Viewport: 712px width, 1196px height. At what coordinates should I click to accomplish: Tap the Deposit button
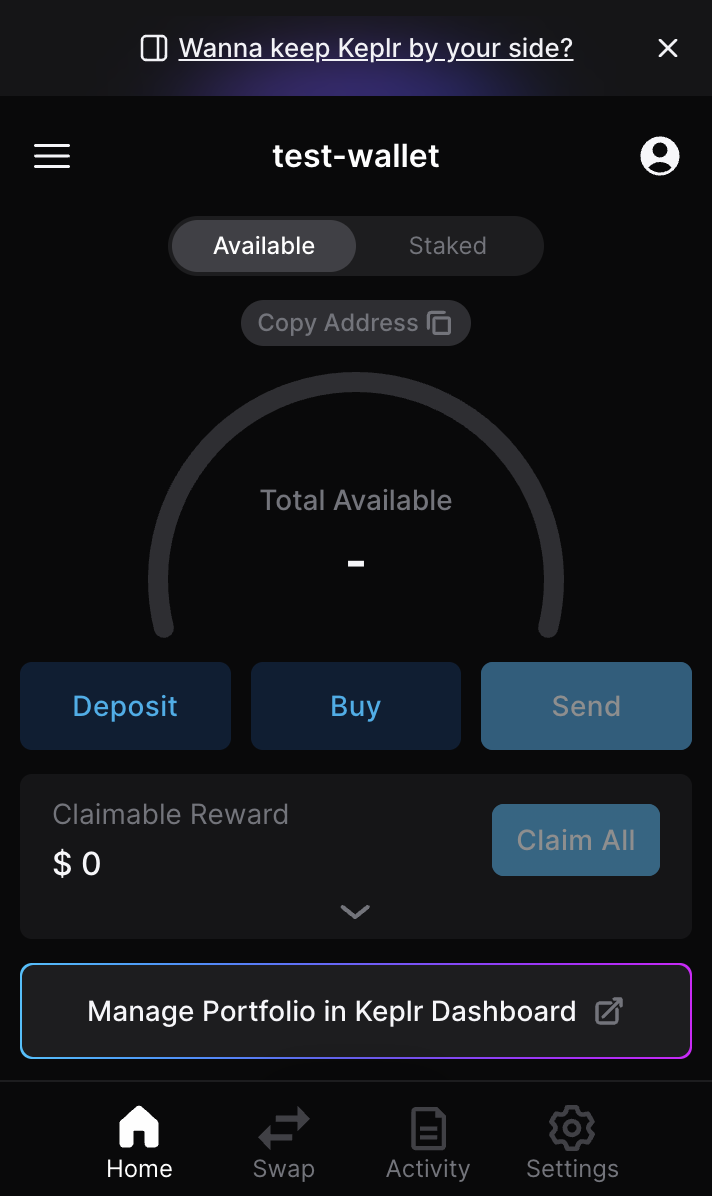pos(125,706)
